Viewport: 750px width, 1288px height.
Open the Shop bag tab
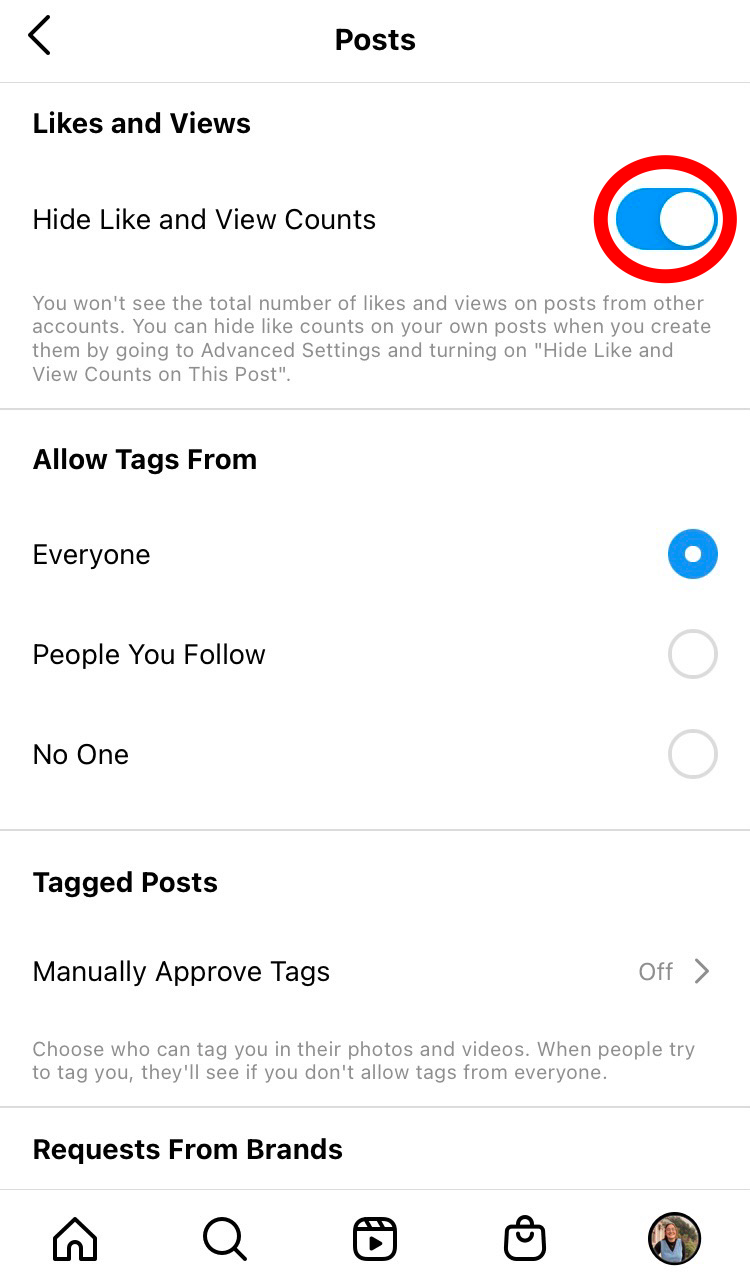(x=525, y=1239)
